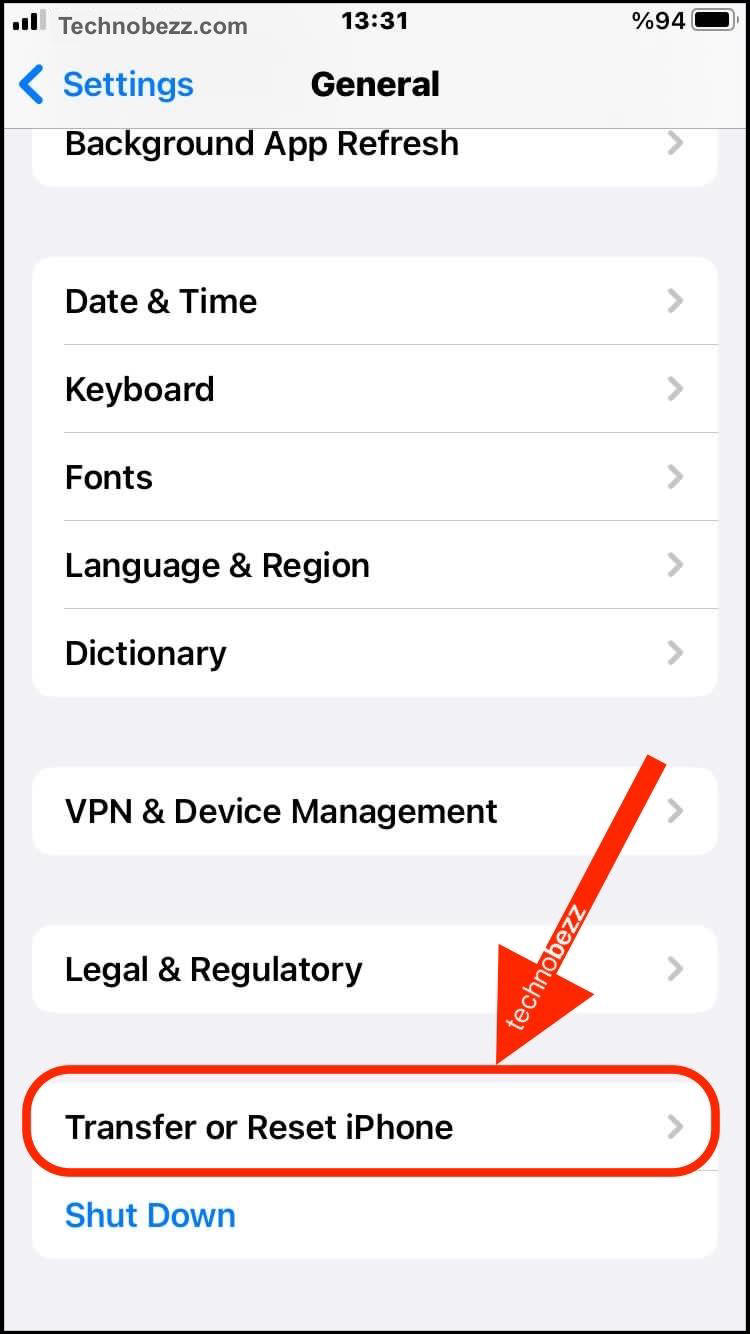The image size is (750, 1334).
Task: Open Background App Refresh settings
Action: [260, 143]
